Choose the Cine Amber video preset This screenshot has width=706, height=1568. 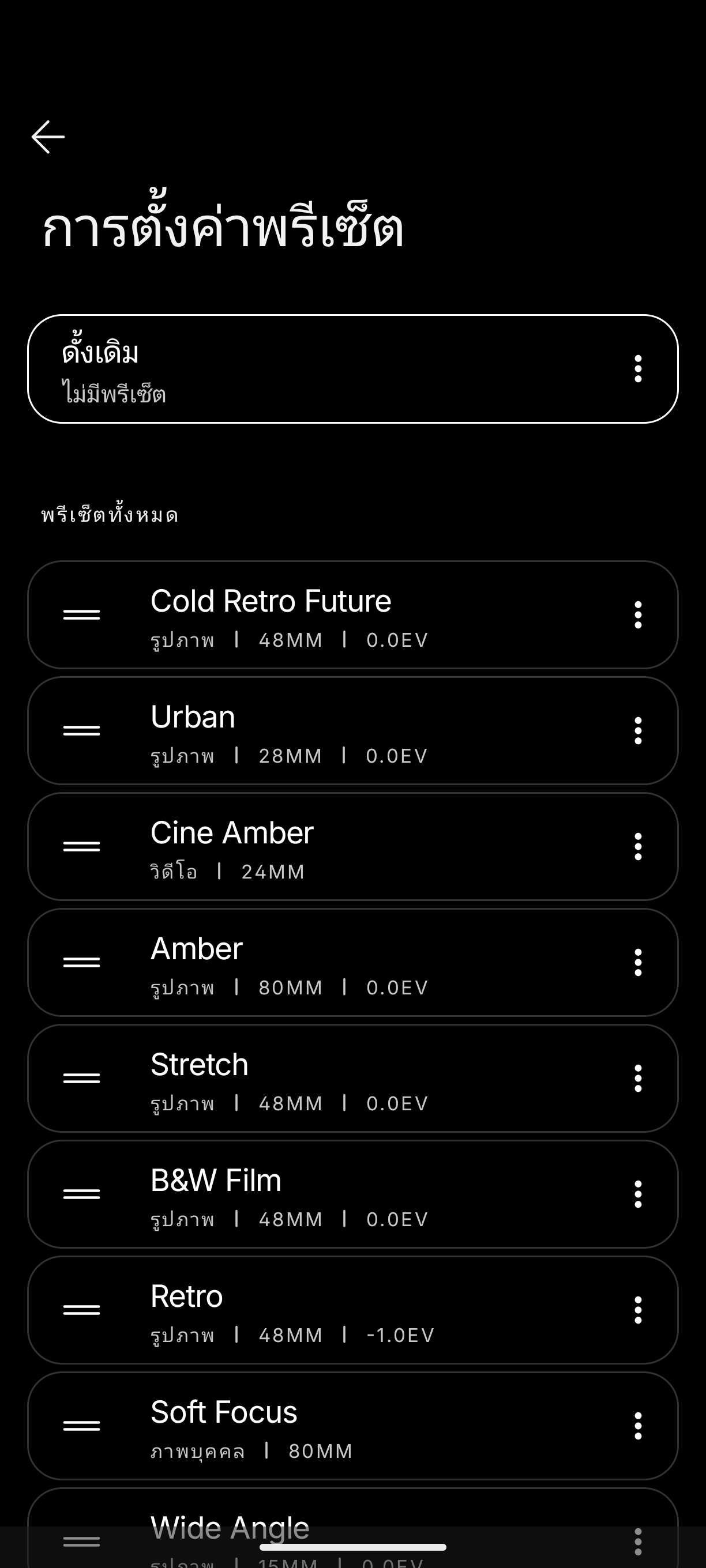tap(352, 846)
